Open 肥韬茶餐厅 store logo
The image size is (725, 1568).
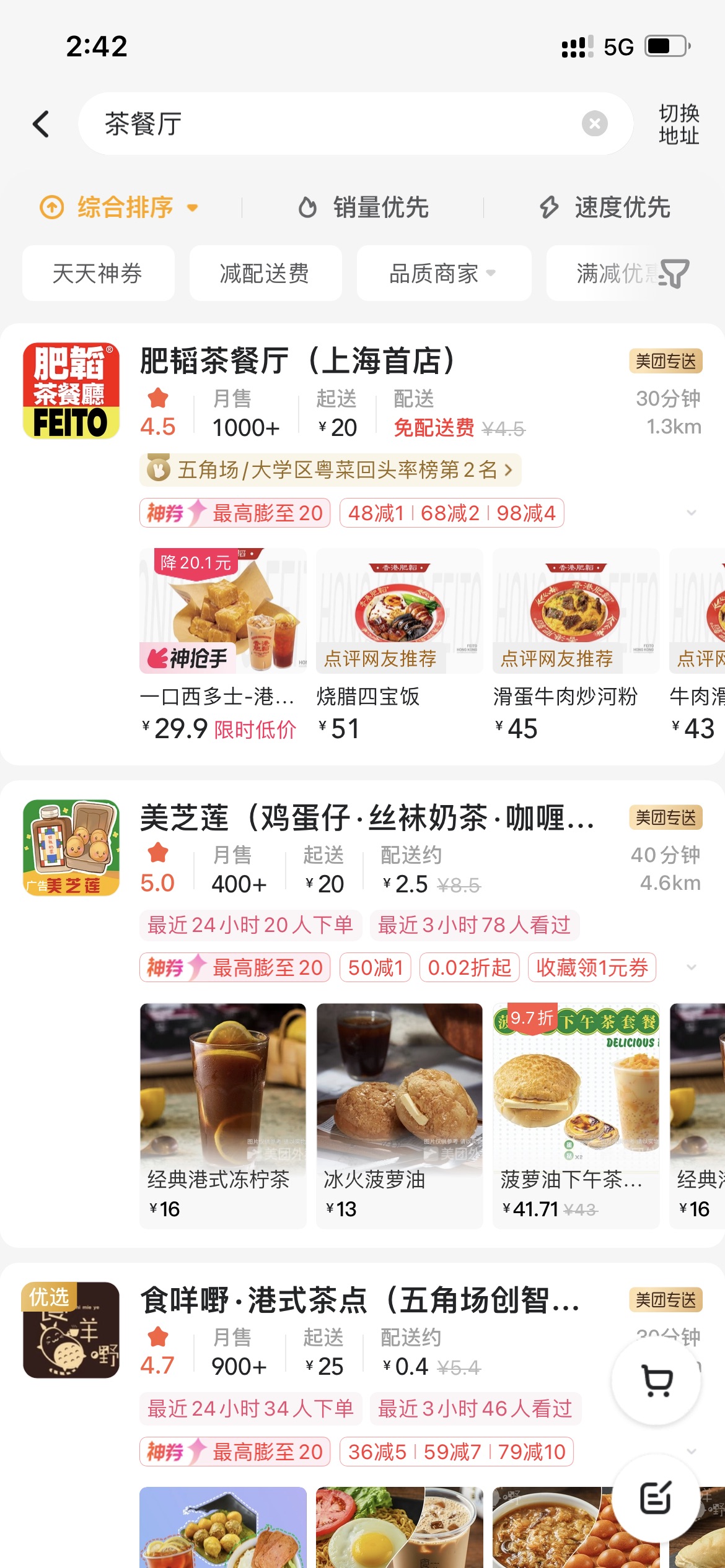[x=70, y=390]
